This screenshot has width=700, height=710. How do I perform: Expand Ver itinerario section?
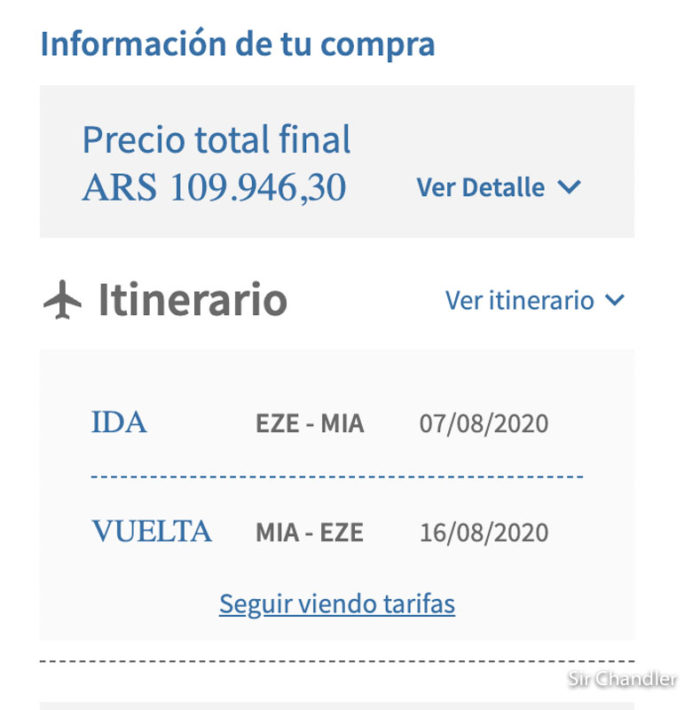tap(534, 300)
